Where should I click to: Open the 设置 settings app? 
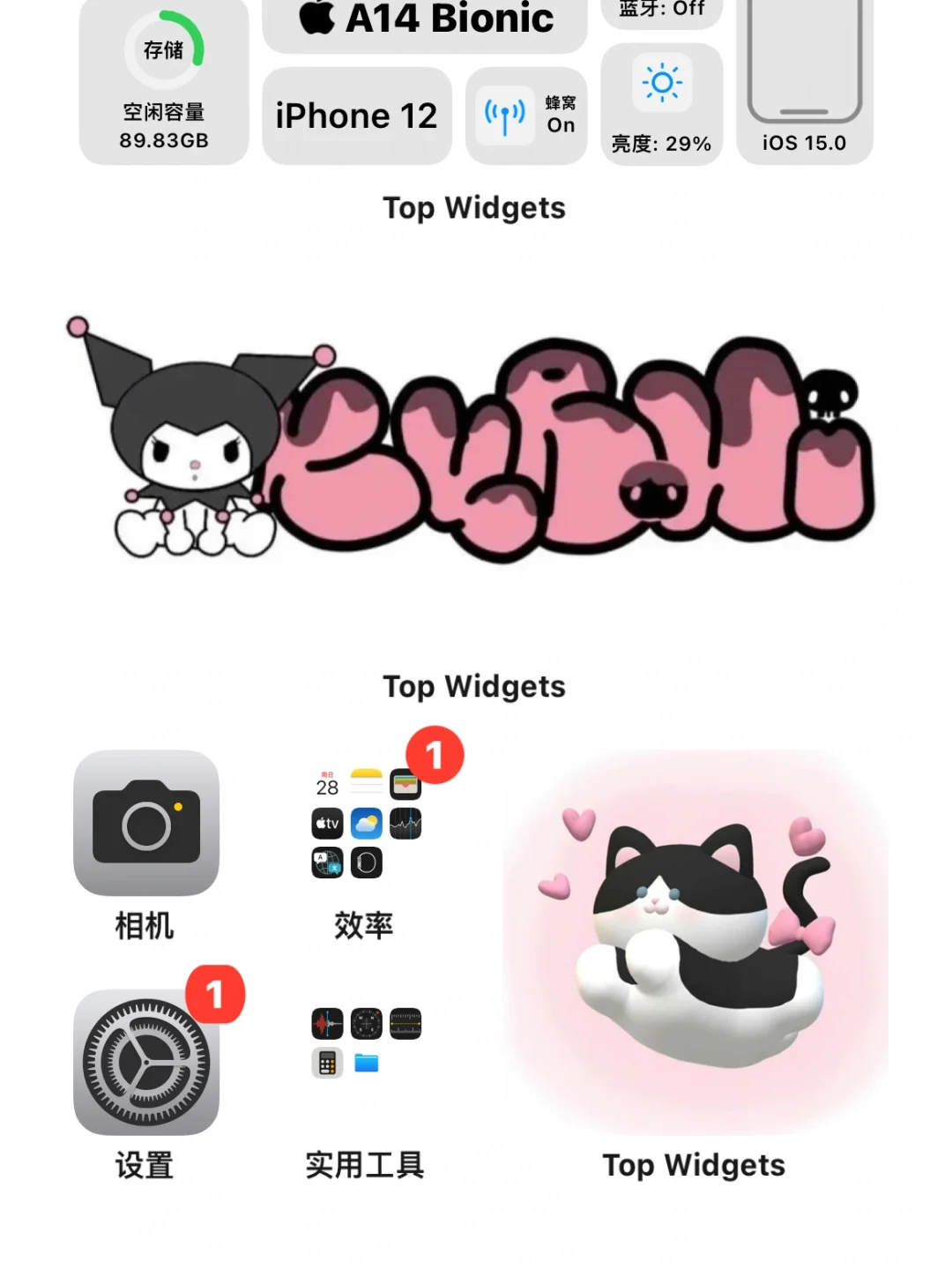(x=146, y=1062)
